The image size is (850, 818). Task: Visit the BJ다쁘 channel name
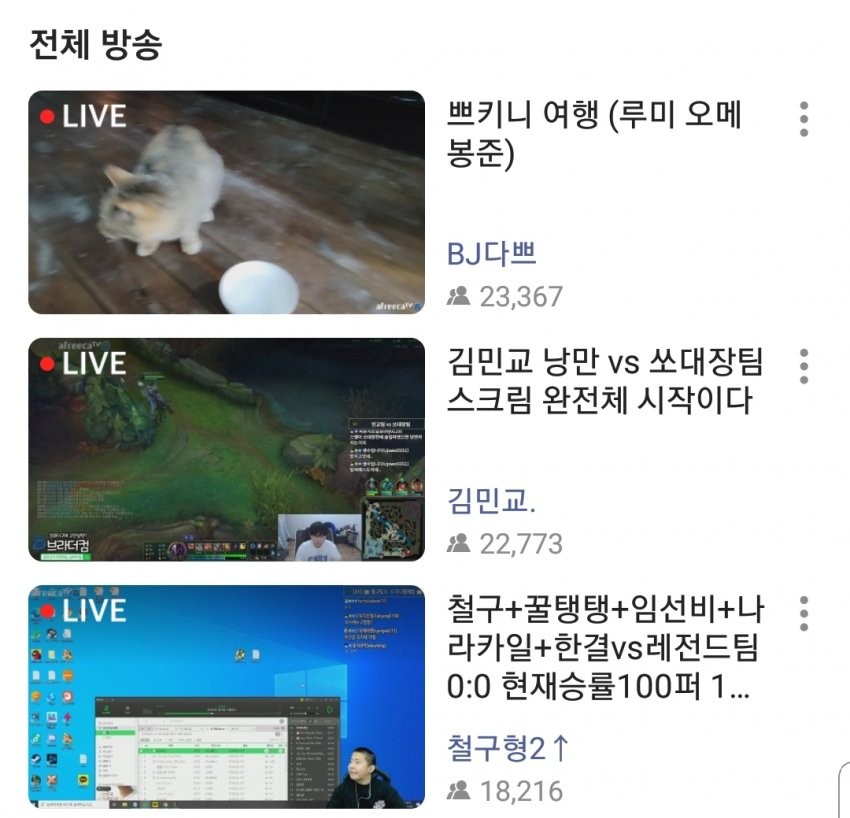492,253
